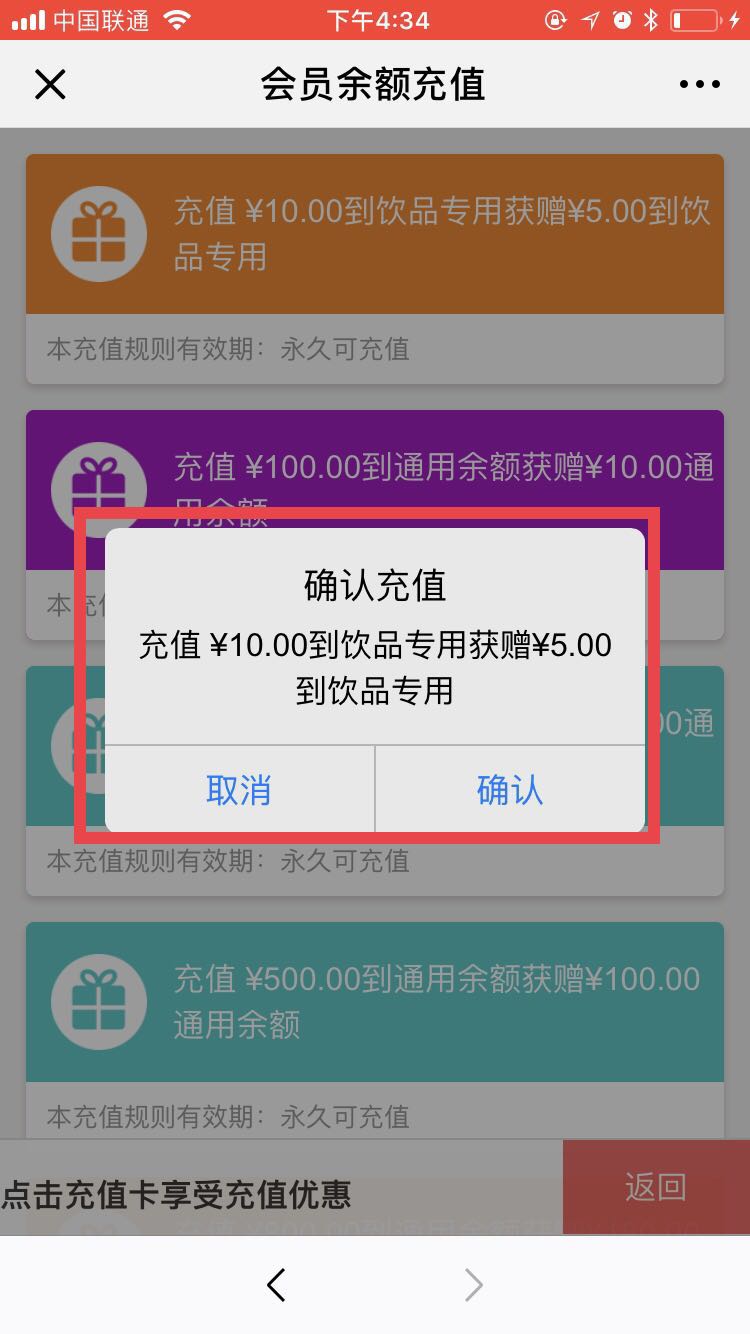750x1334 pixels.
Task: Select the ¥500.00 通用余额 recharge card
Action: (374, 1000)
